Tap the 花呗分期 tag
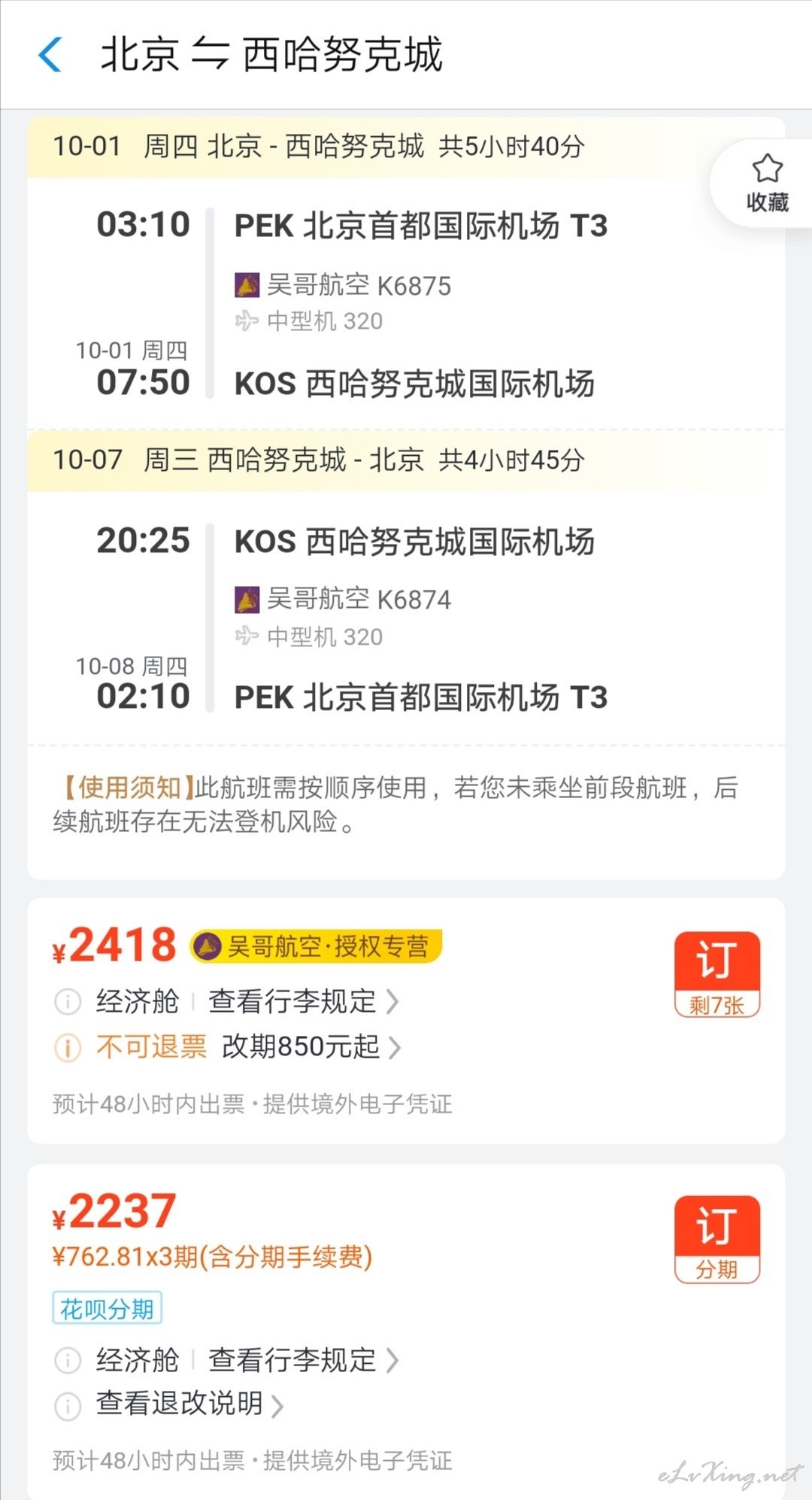 [x=107, y=1309]
